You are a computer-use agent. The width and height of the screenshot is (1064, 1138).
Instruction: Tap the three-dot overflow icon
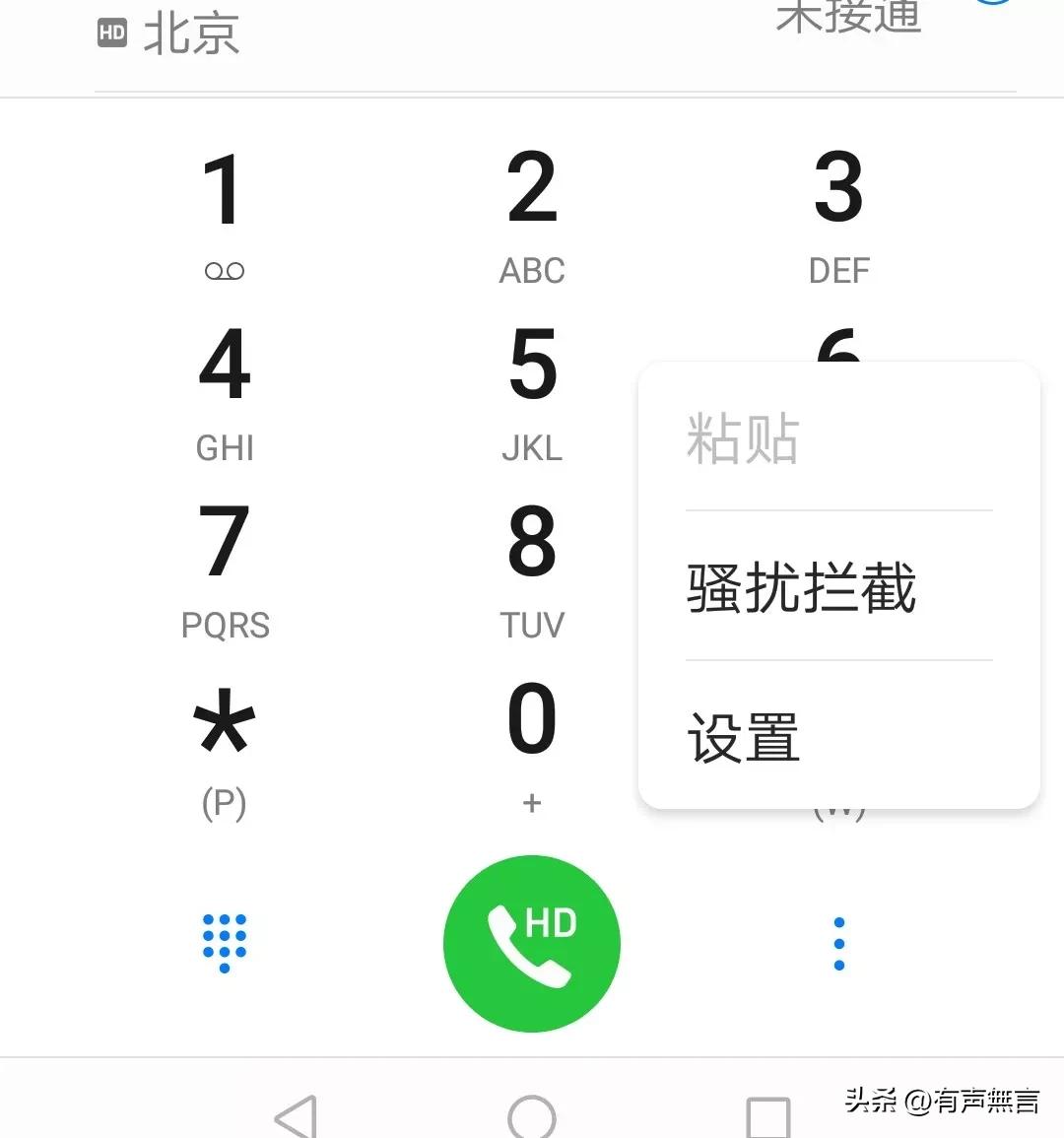838,943
